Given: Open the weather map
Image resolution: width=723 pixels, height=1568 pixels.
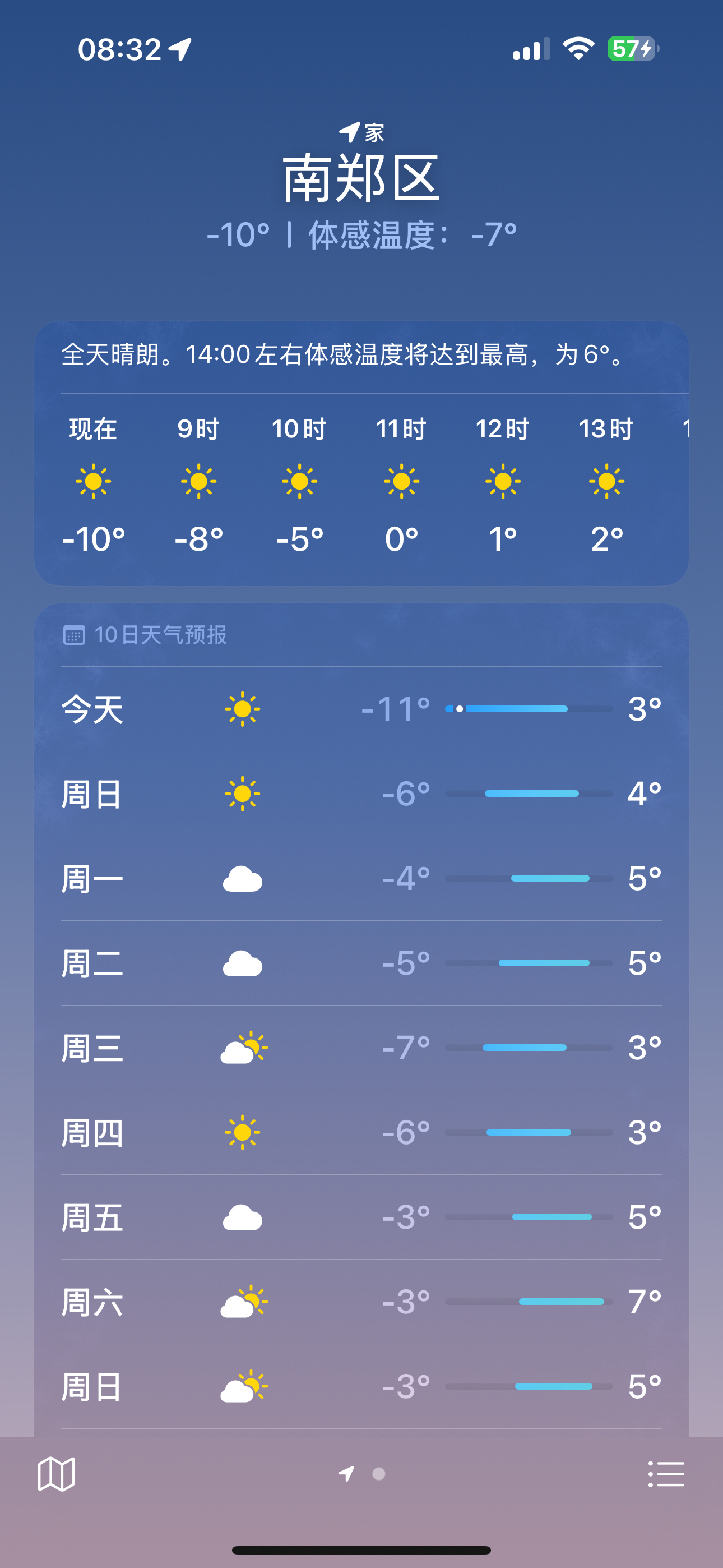Looking at the screenshot, I should click(56, 1474).
